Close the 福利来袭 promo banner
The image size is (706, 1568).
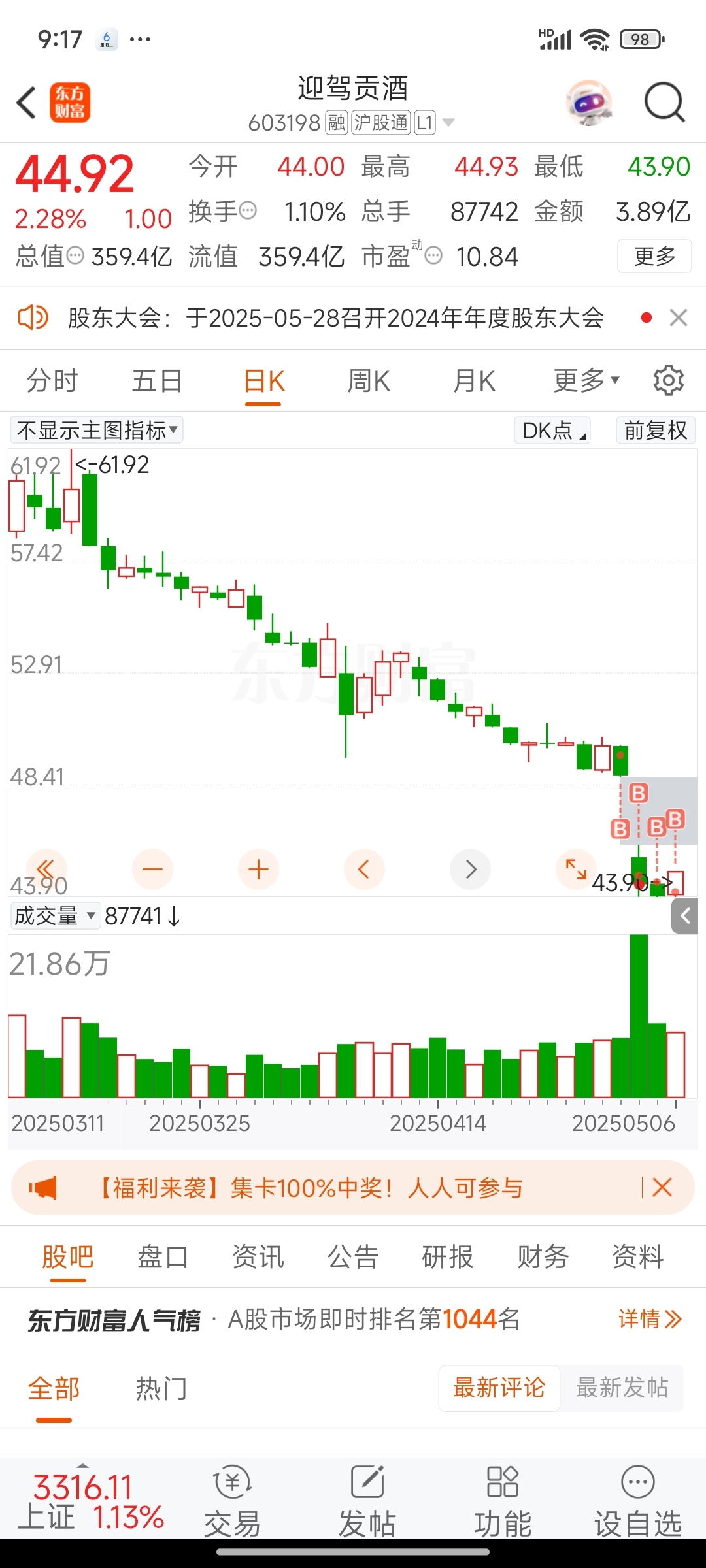(662, 1187)
